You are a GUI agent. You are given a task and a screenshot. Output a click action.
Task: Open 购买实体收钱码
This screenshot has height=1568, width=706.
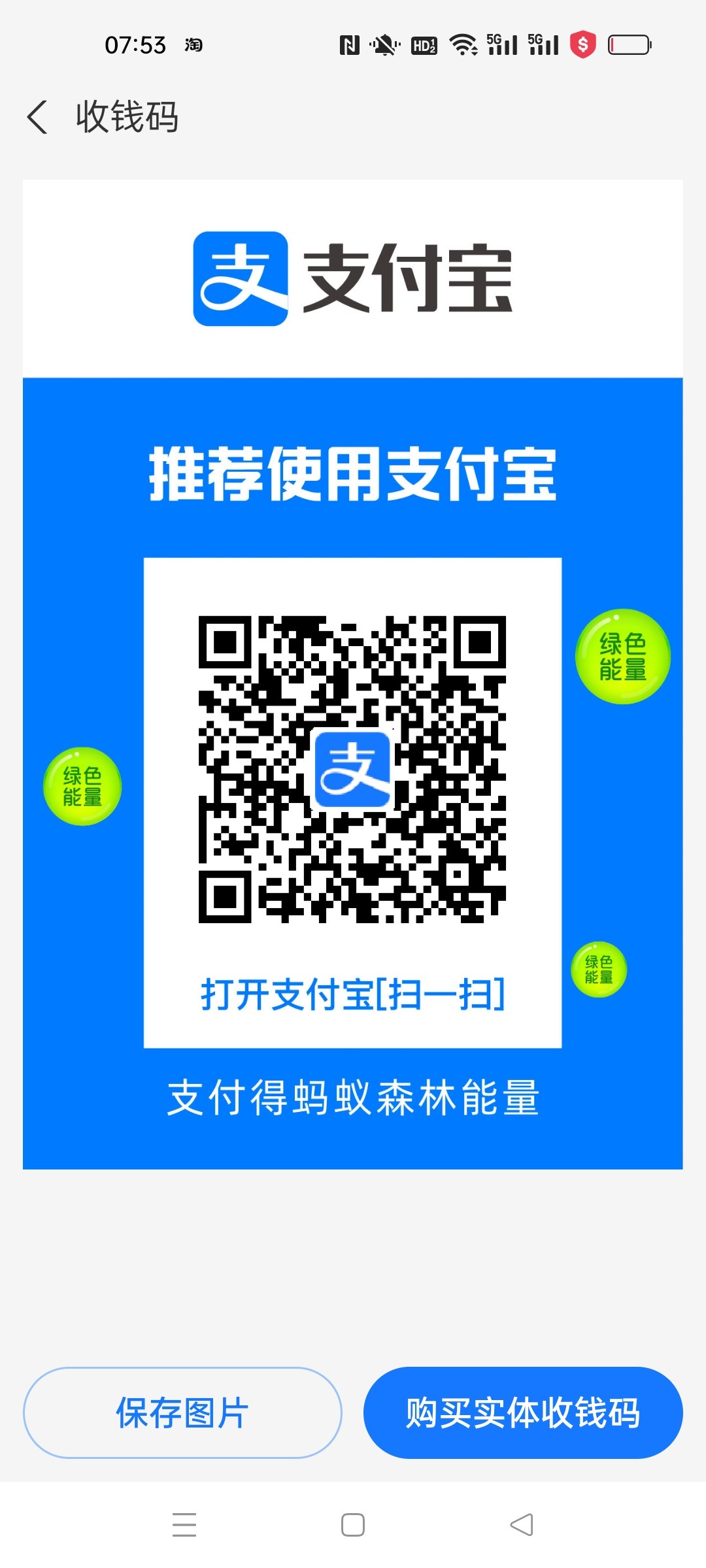pos(523,1413)
